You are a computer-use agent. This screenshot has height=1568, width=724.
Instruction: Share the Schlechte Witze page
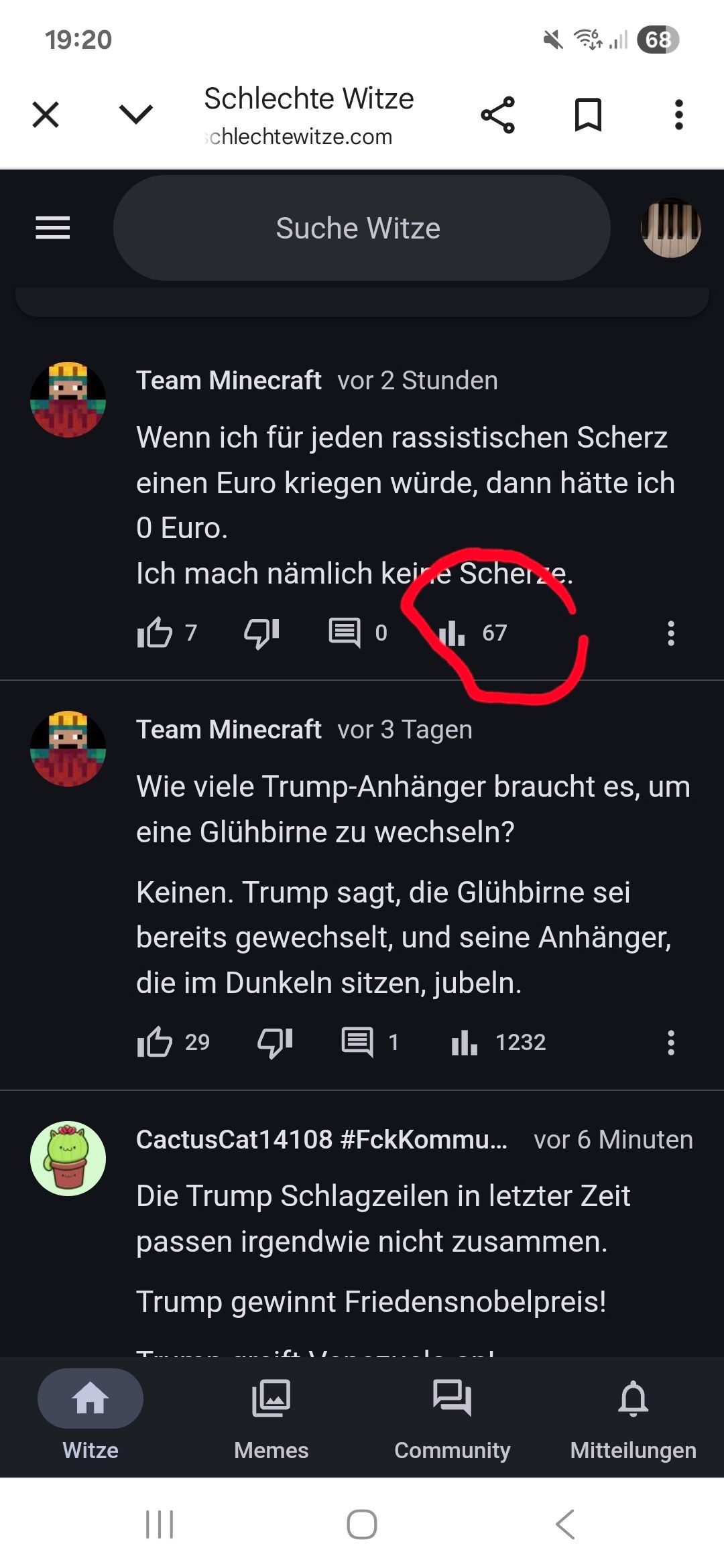(498, 115)
